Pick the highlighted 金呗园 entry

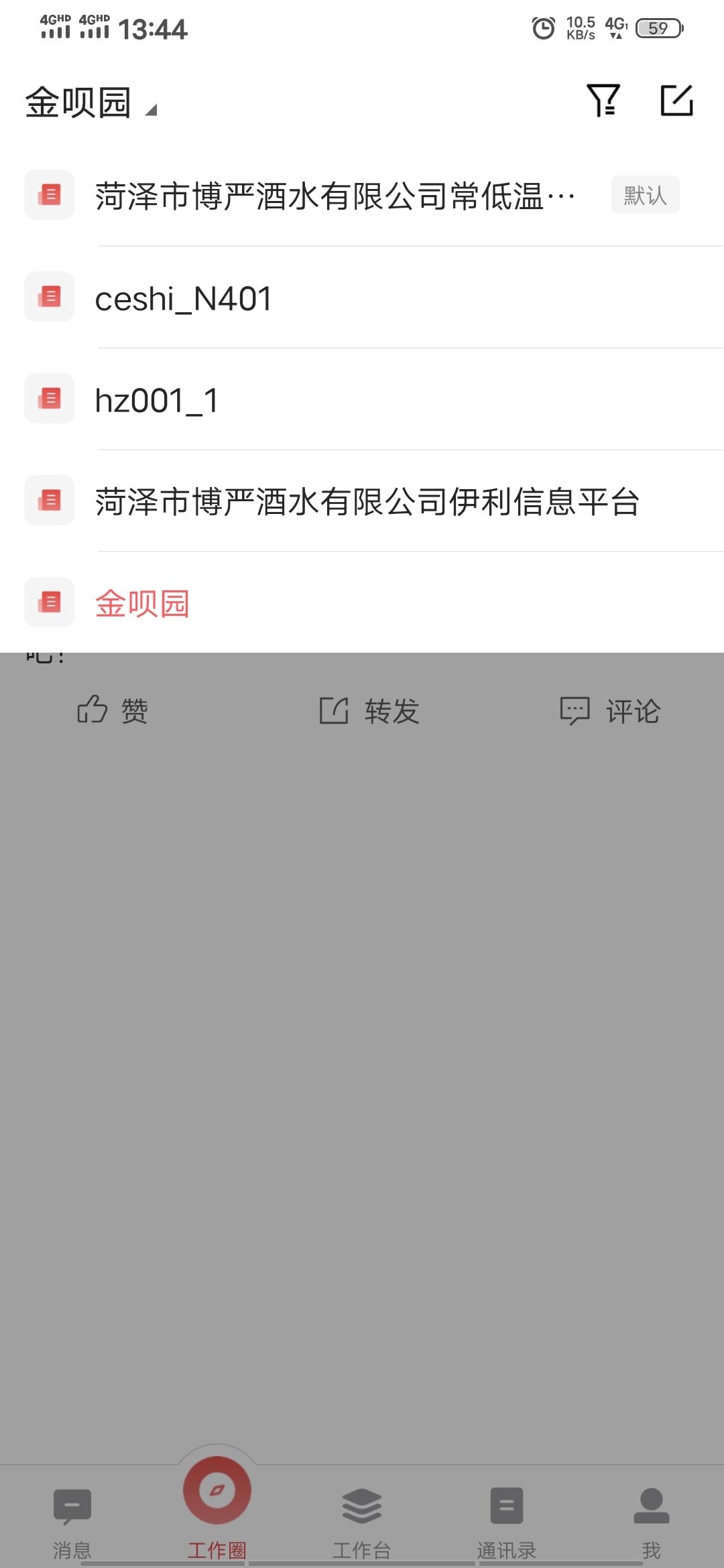[x=362, y=602]
